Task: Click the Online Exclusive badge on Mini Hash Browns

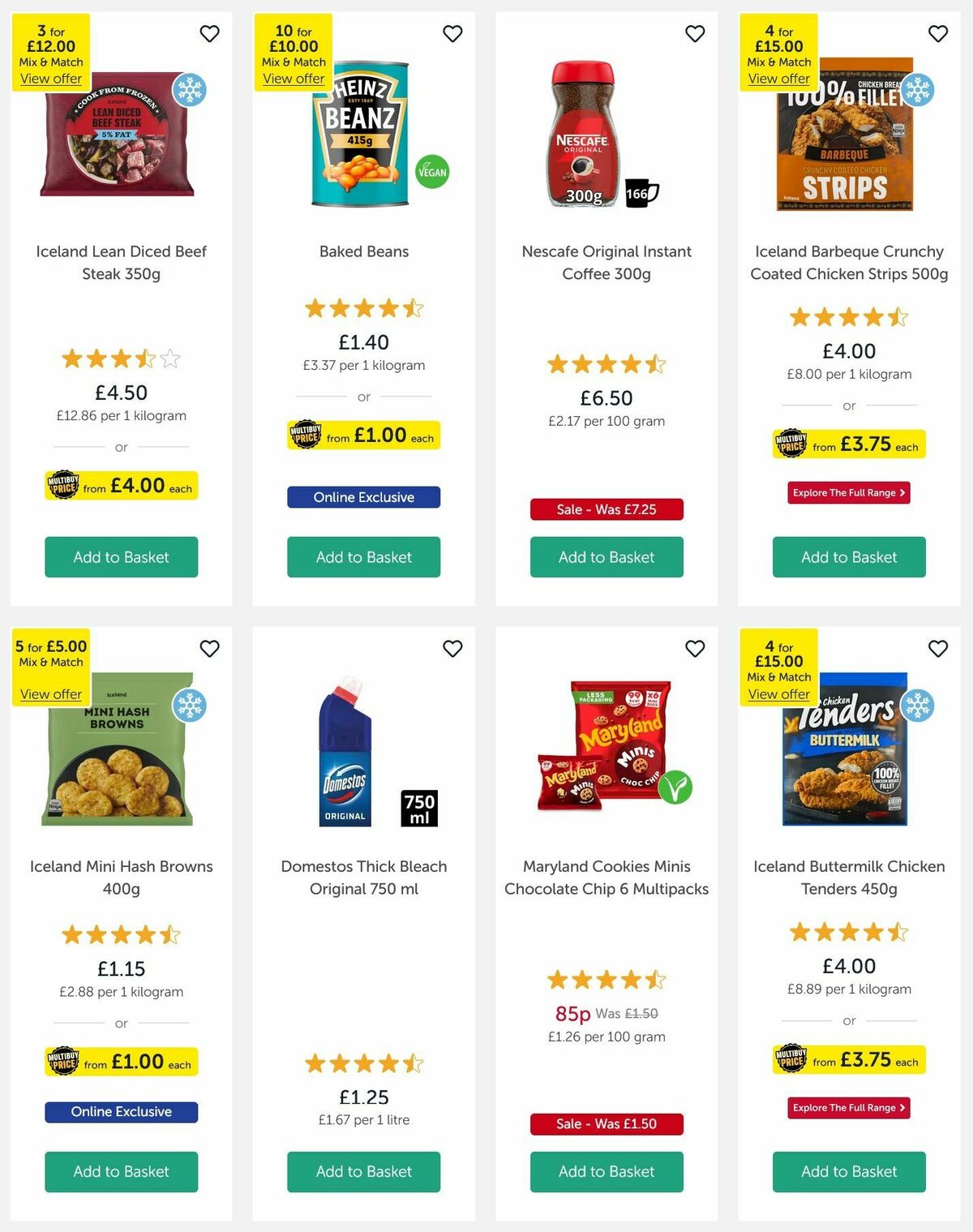Action: click(121, 1111)
